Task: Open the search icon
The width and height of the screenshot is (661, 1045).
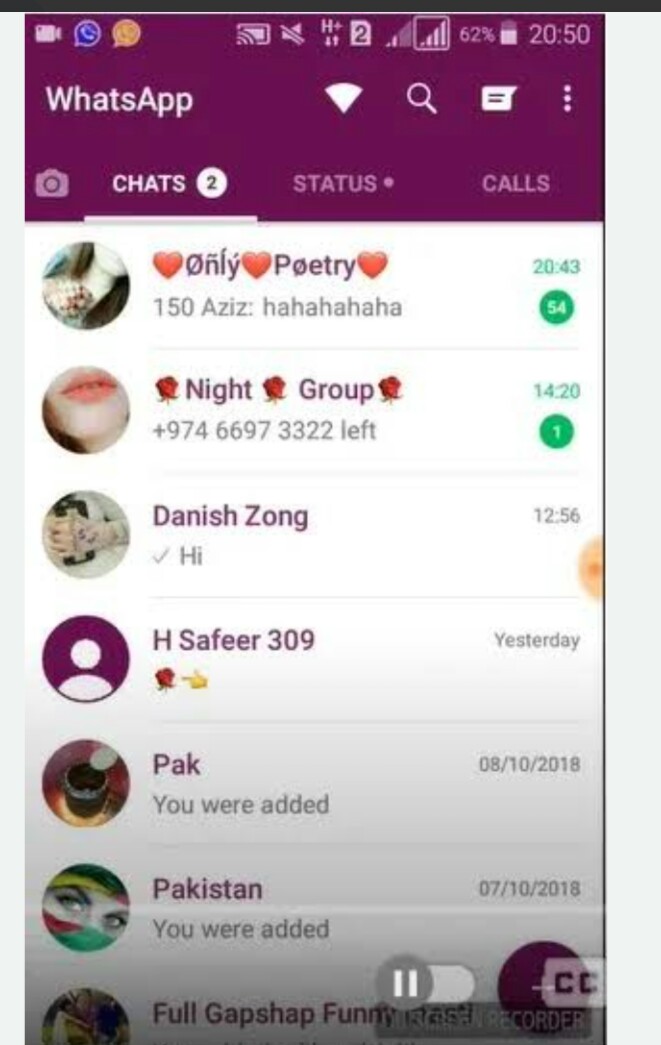Action: click(x=422, y=99)
